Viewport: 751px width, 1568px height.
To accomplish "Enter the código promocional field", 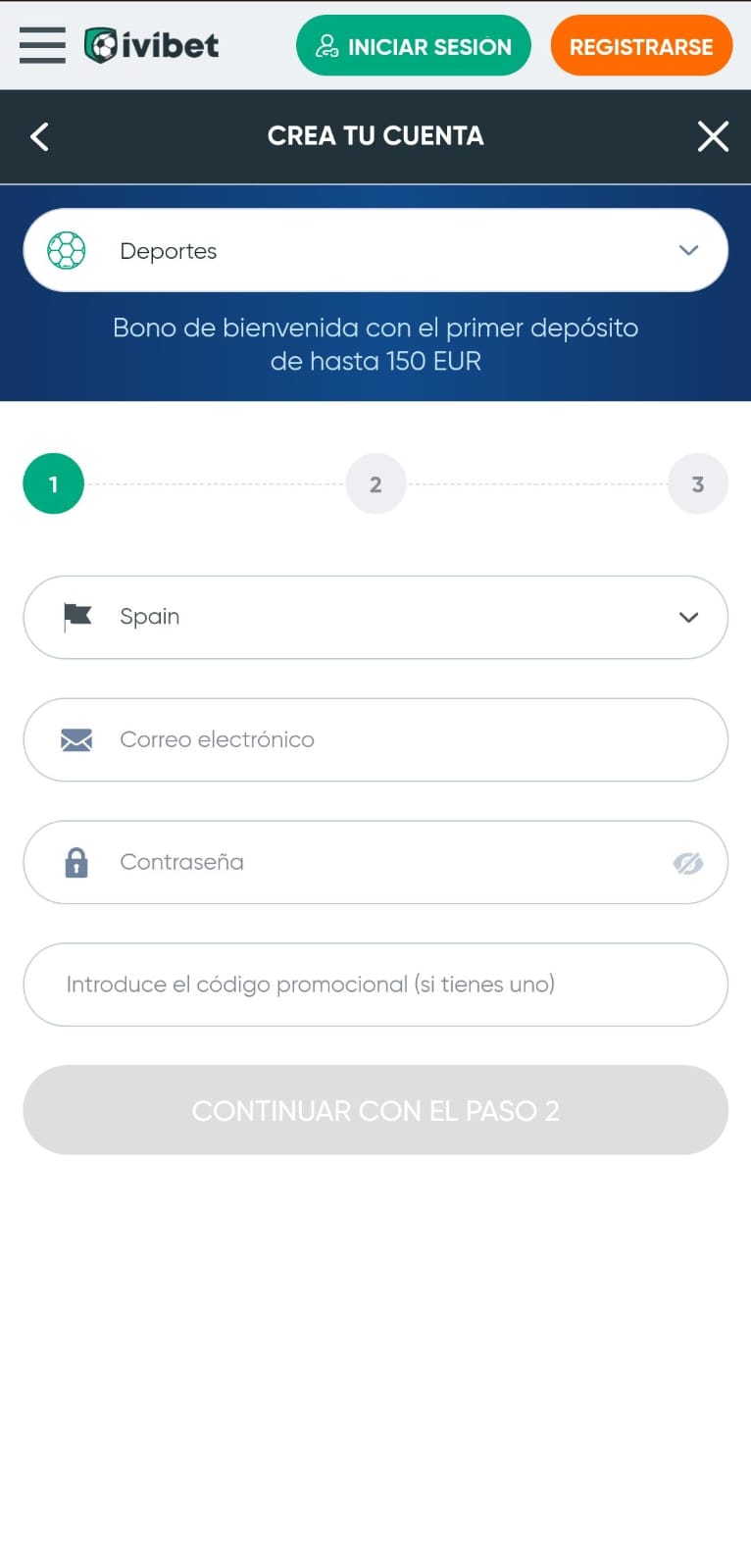I will click(375, 985).
